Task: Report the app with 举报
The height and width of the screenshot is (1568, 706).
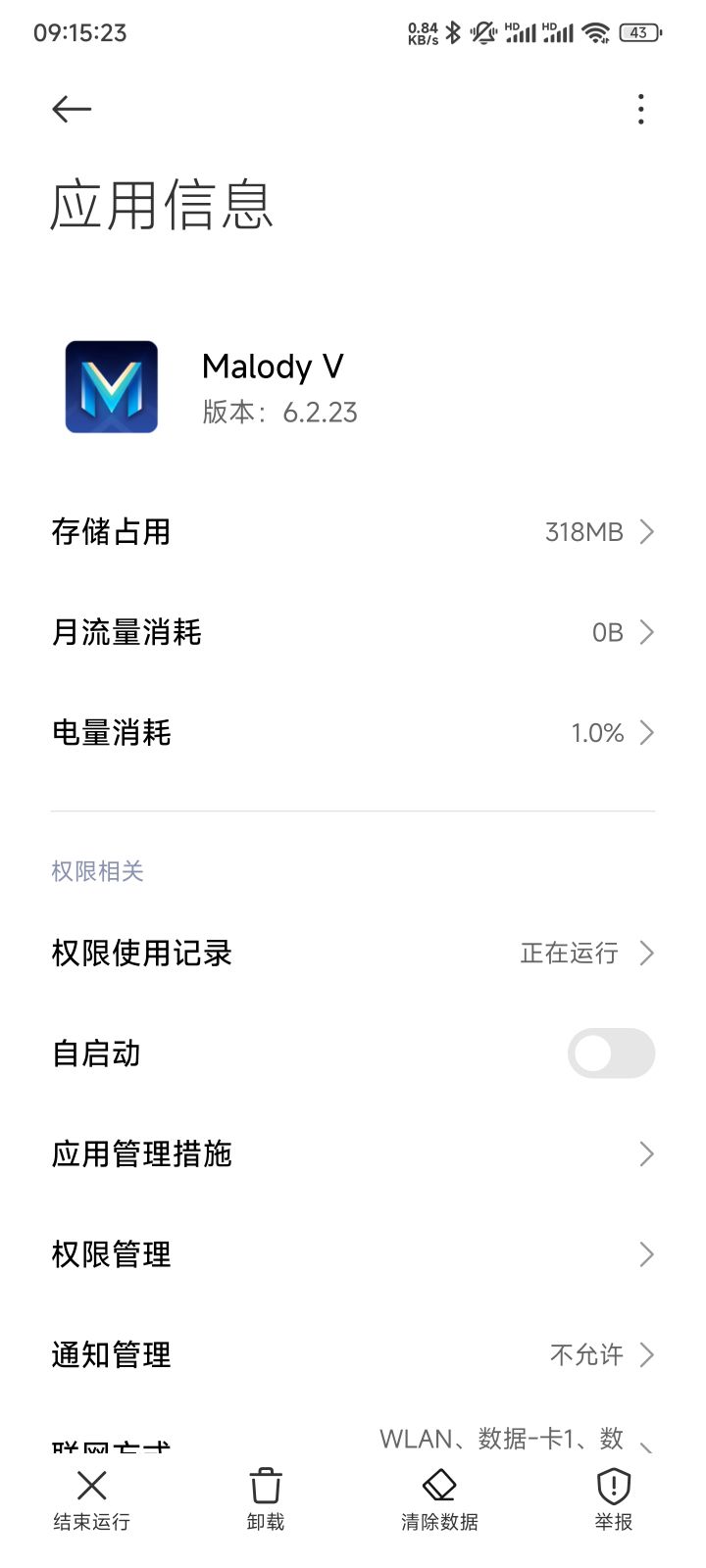Action: (x=614, y=1499)
